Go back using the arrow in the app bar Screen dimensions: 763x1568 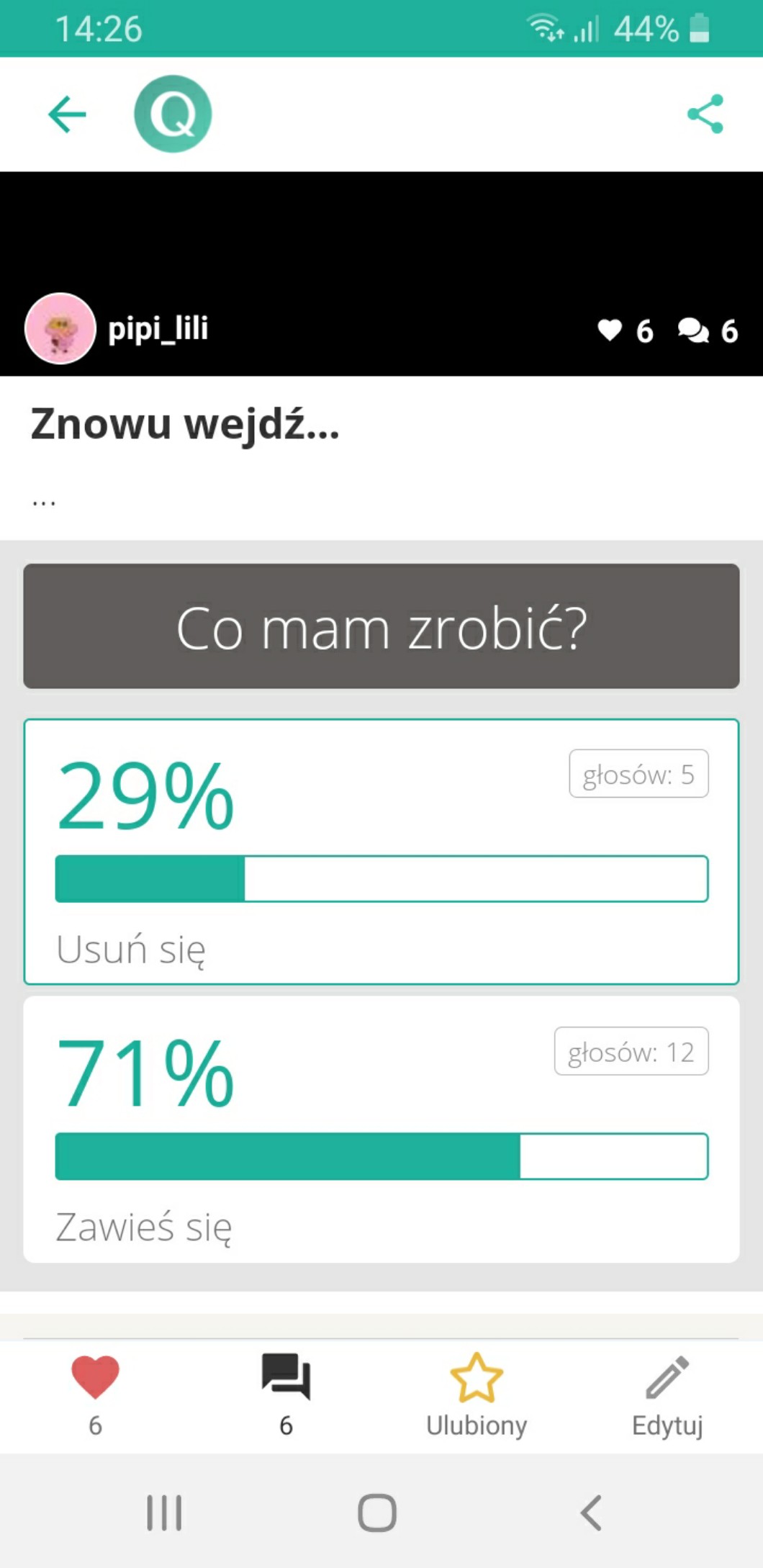click(67, 114)
